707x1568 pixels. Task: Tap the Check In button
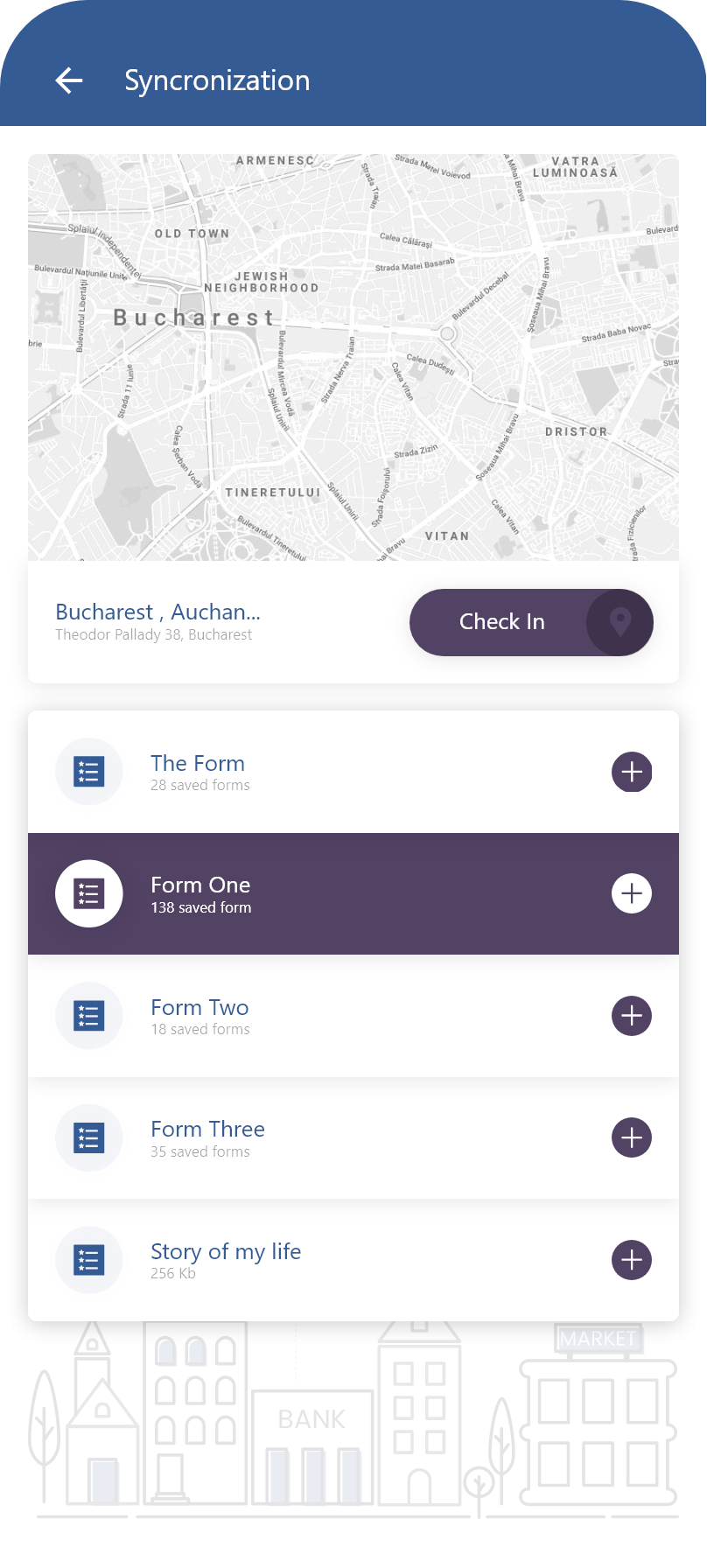tap(531, 622)
